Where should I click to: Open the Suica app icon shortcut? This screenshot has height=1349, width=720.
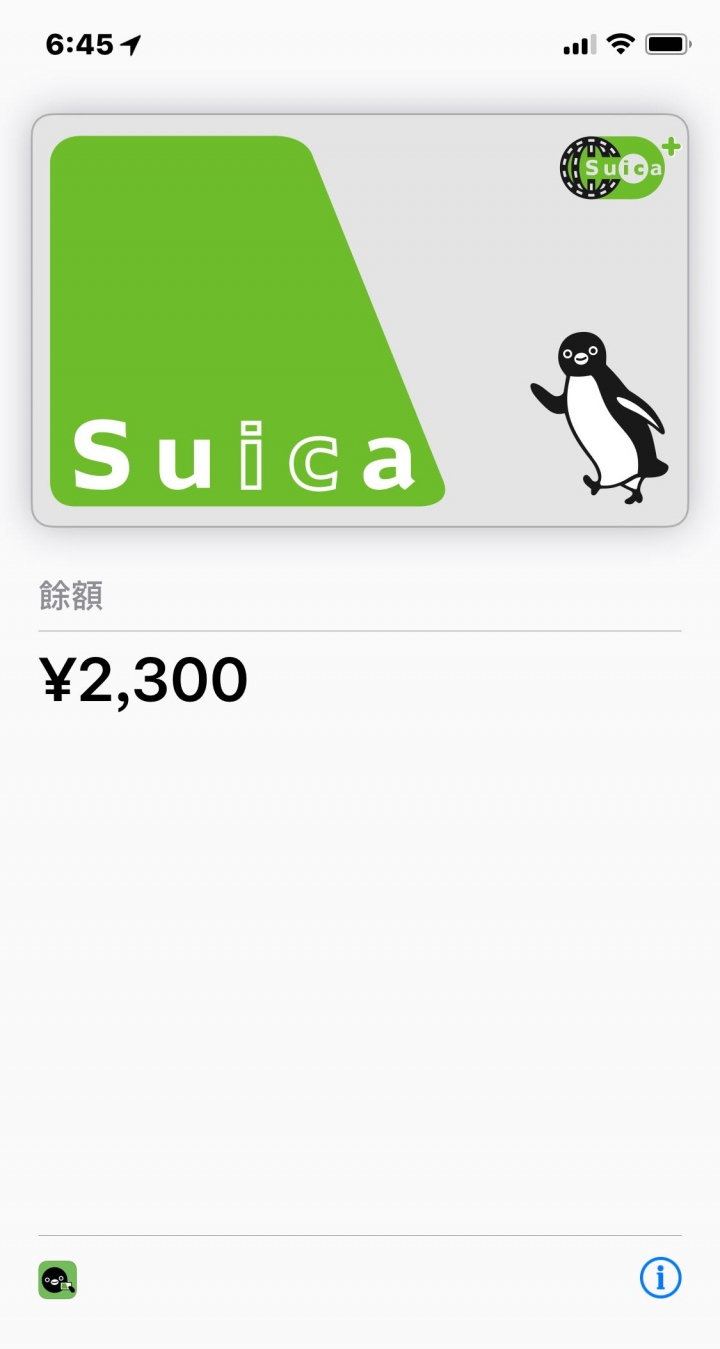click(x=58, y=1280)
